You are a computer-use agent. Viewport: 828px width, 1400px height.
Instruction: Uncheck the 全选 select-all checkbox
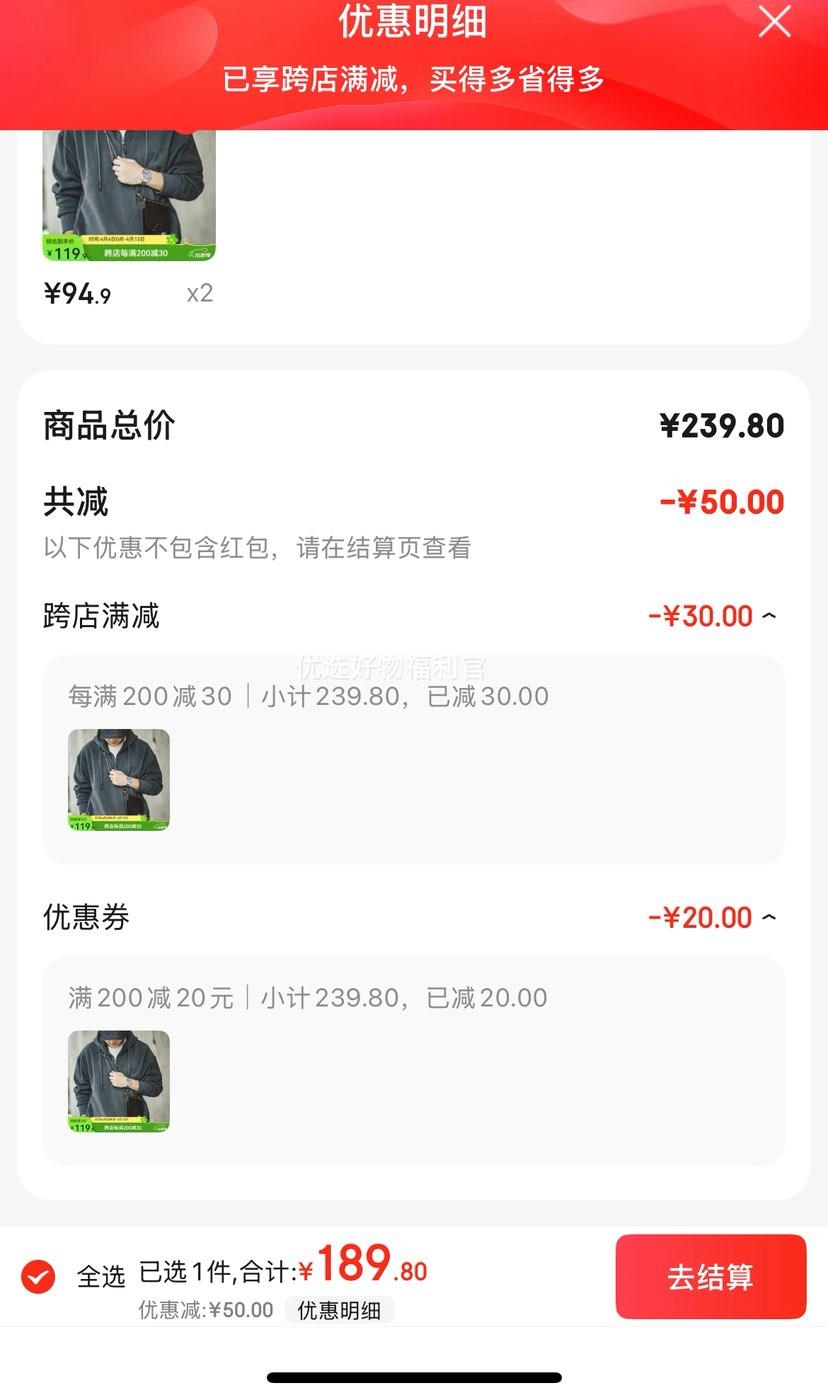pyautogui.click(x=38, y=1276)
